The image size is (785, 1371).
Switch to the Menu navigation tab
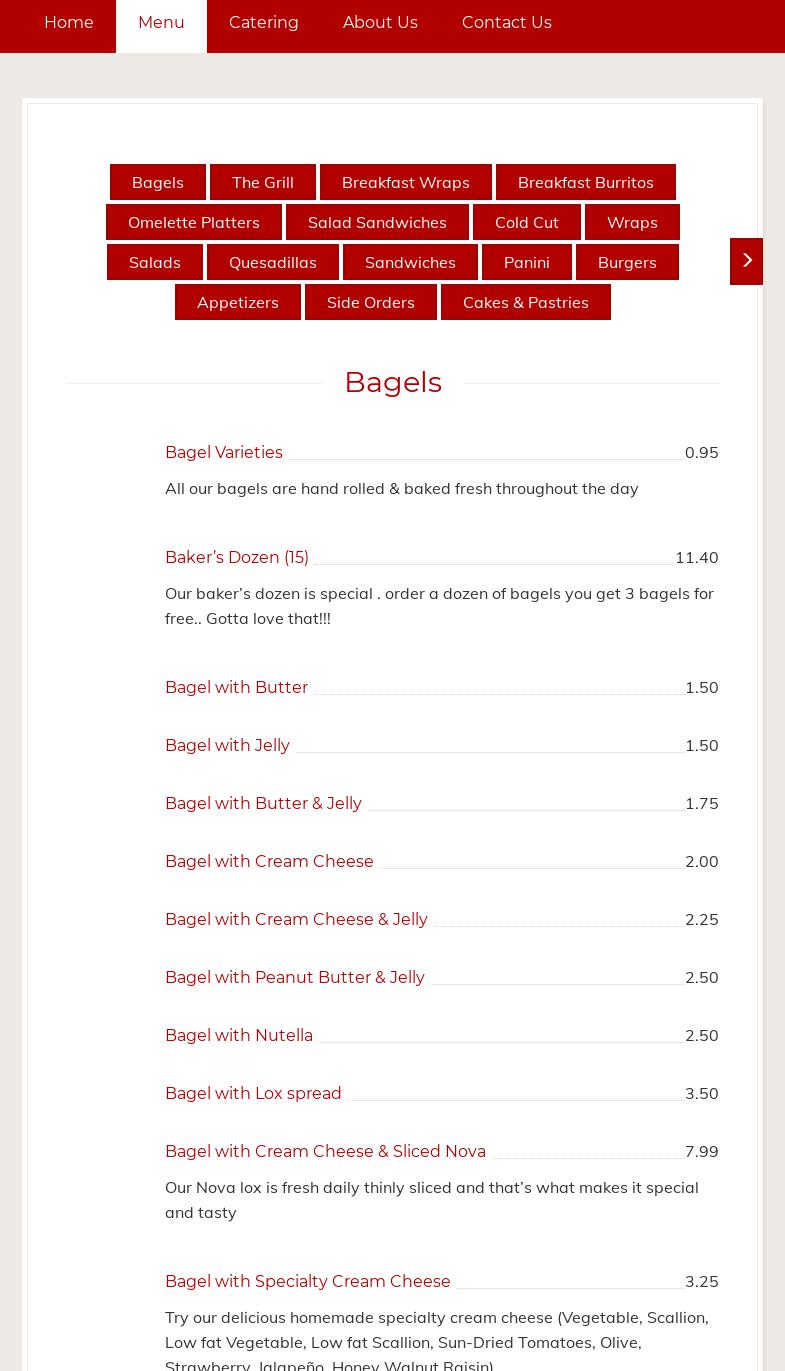[x=161, y=22]
